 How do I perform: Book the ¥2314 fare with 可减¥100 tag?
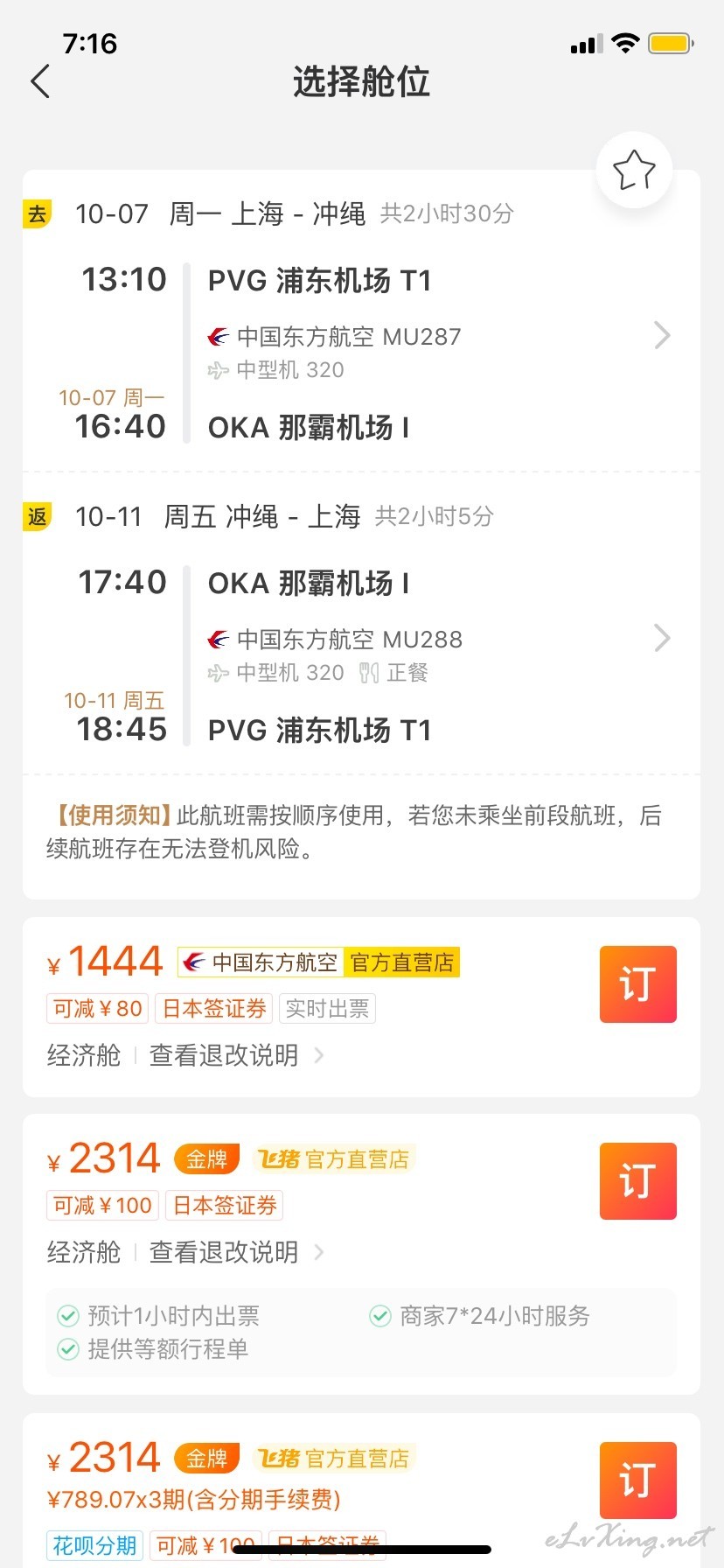(637, 1181)
